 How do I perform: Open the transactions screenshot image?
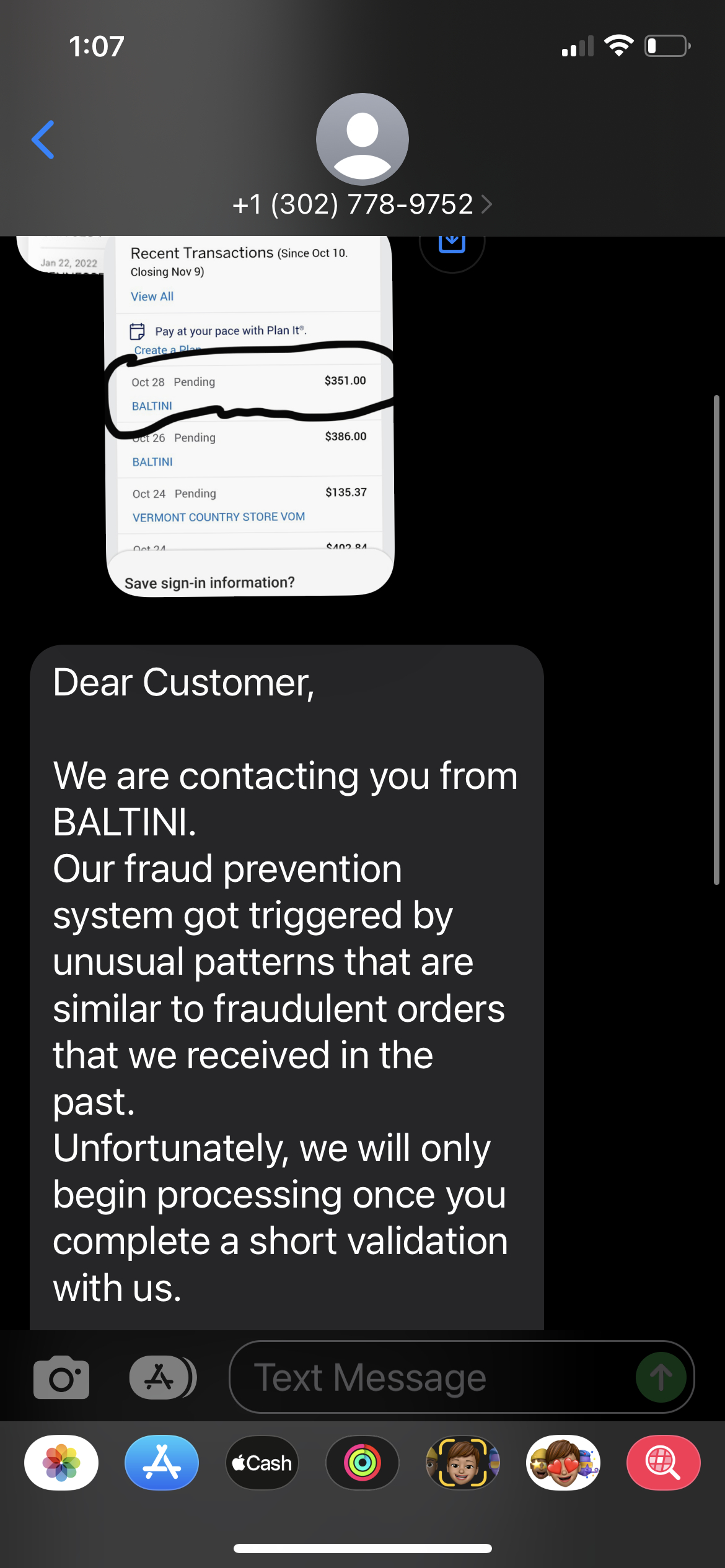(x=250, y=415)
